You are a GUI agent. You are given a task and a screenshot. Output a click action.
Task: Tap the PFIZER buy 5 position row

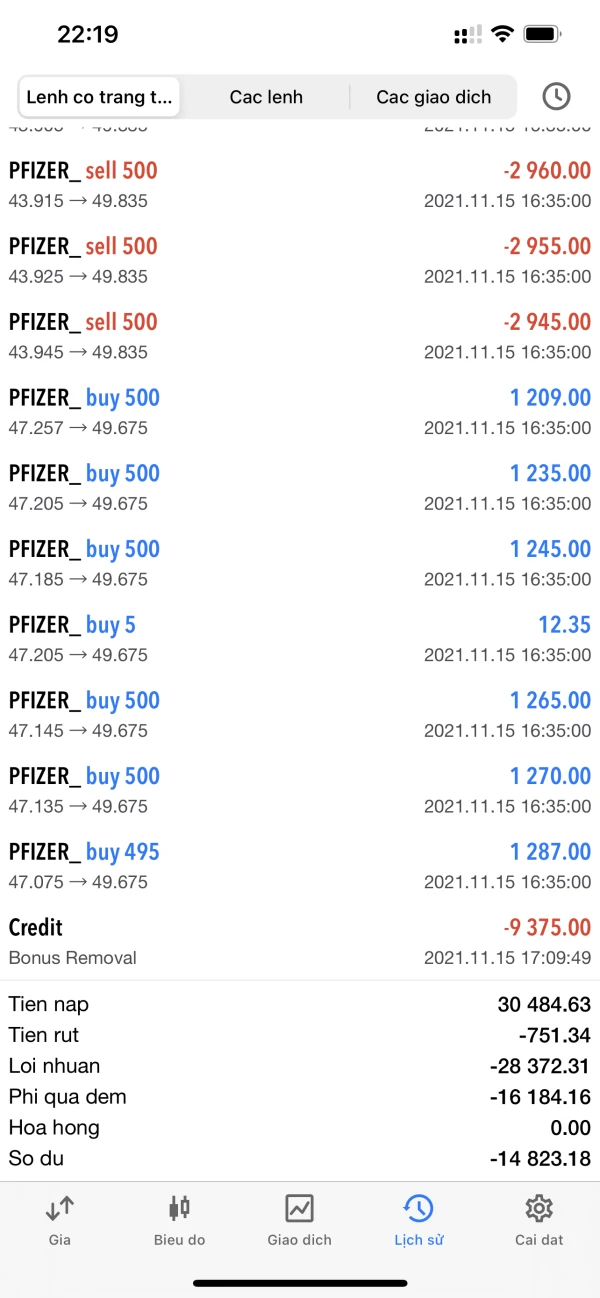tap(300, 639)
